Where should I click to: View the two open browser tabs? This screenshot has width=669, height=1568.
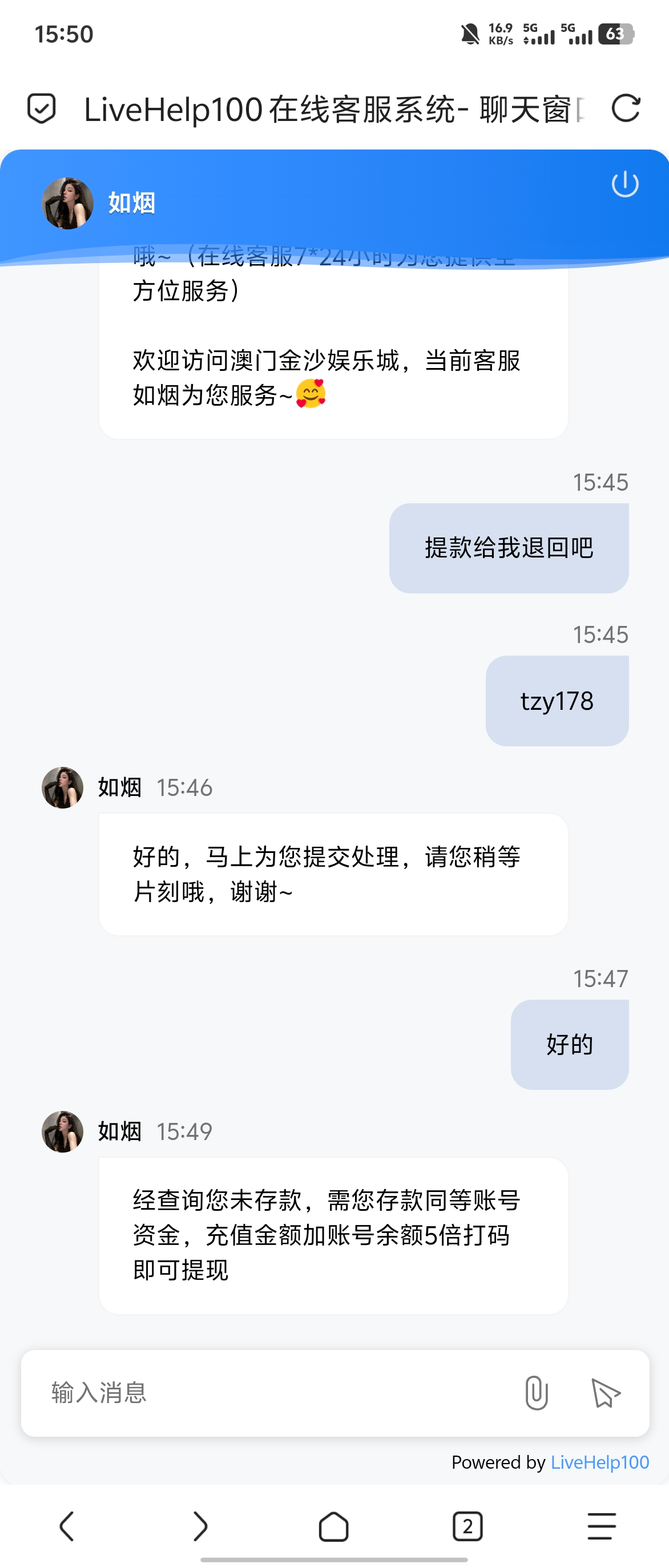tap(468, 1526)
